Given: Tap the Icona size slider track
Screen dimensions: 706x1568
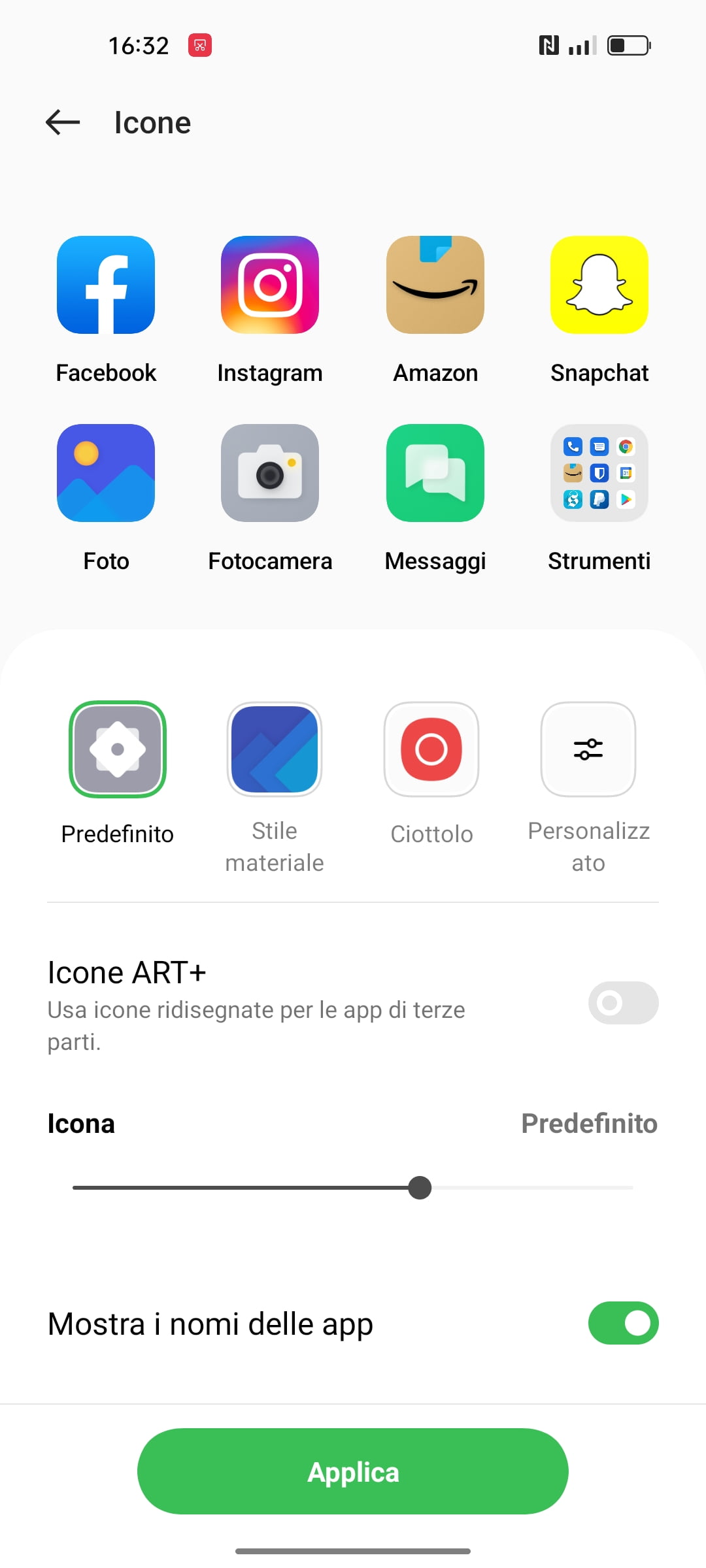Looking at the screenshot, I should 353,1188.
